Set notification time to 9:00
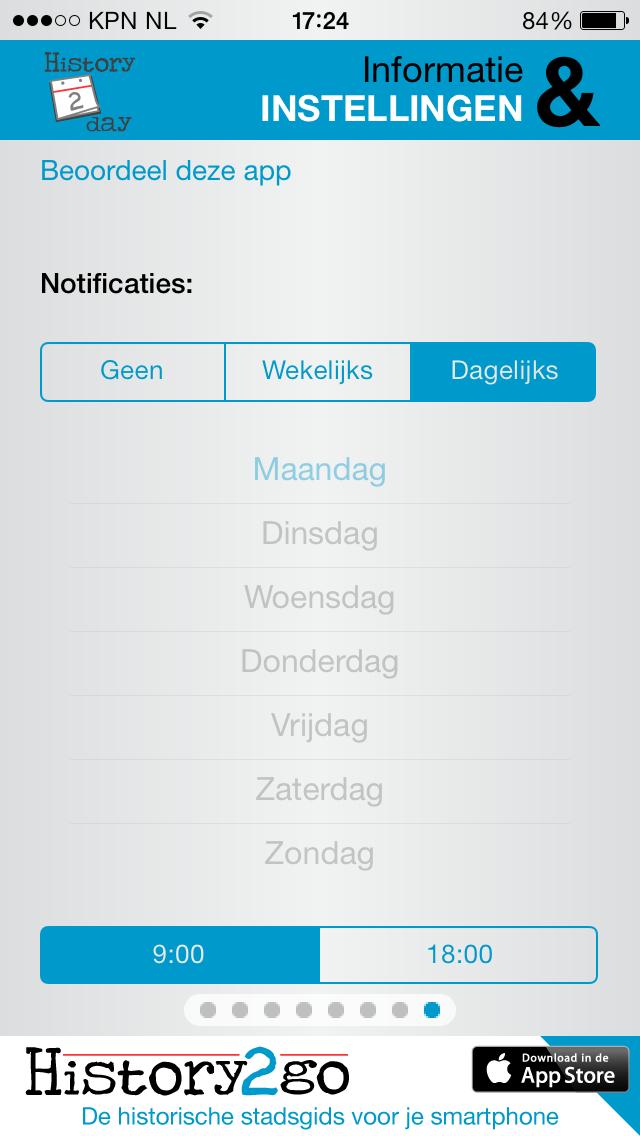The image size is (640, 1136). tap(179, 954)
